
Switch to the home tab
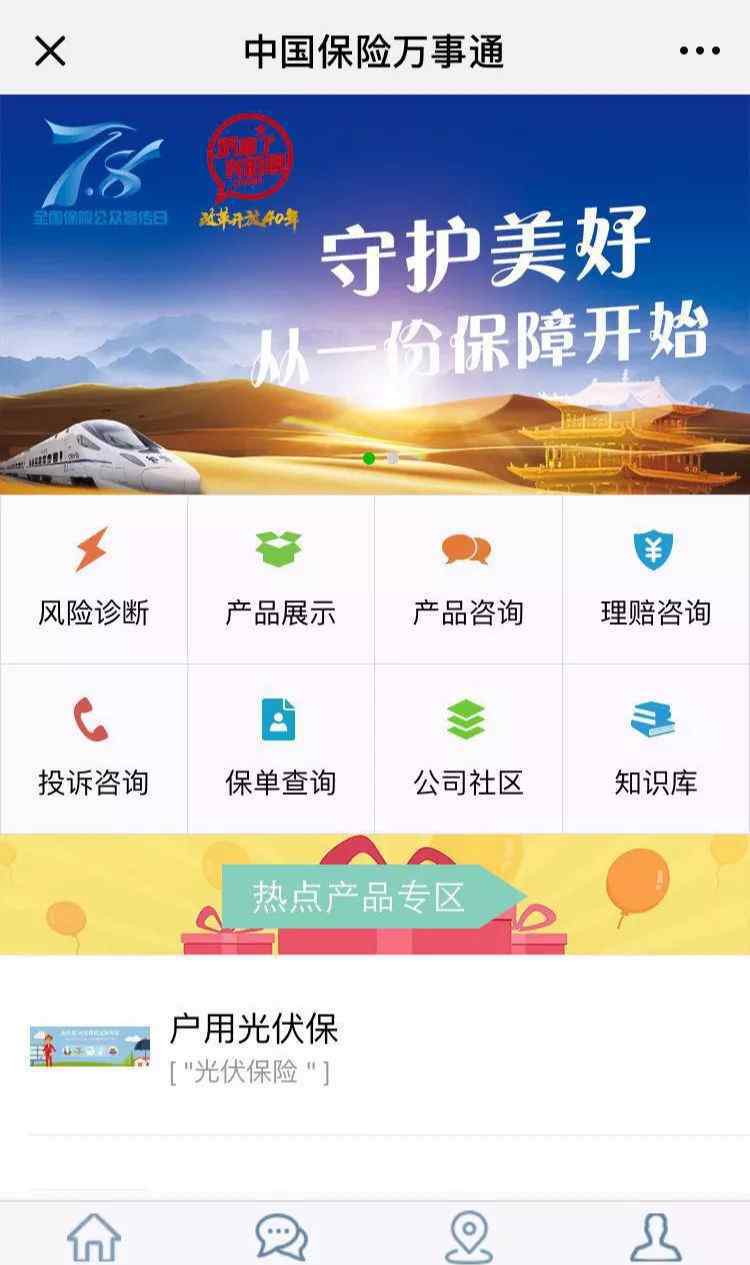pyautogui.click(x=94, y=1236)
